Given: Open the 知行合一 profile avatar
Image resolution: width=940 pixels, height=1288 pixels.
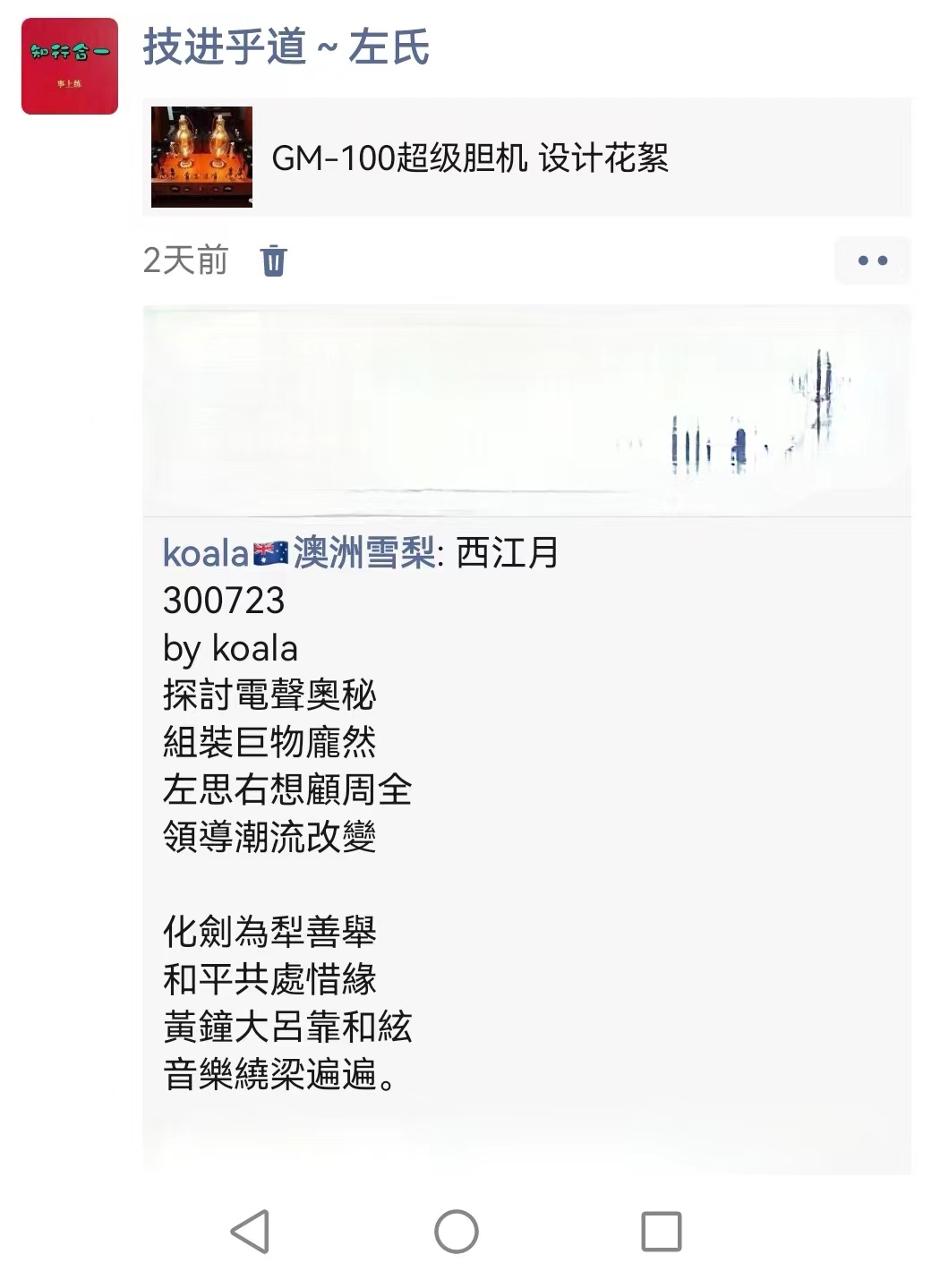Looking at the screenshot, I should (70, 66).
